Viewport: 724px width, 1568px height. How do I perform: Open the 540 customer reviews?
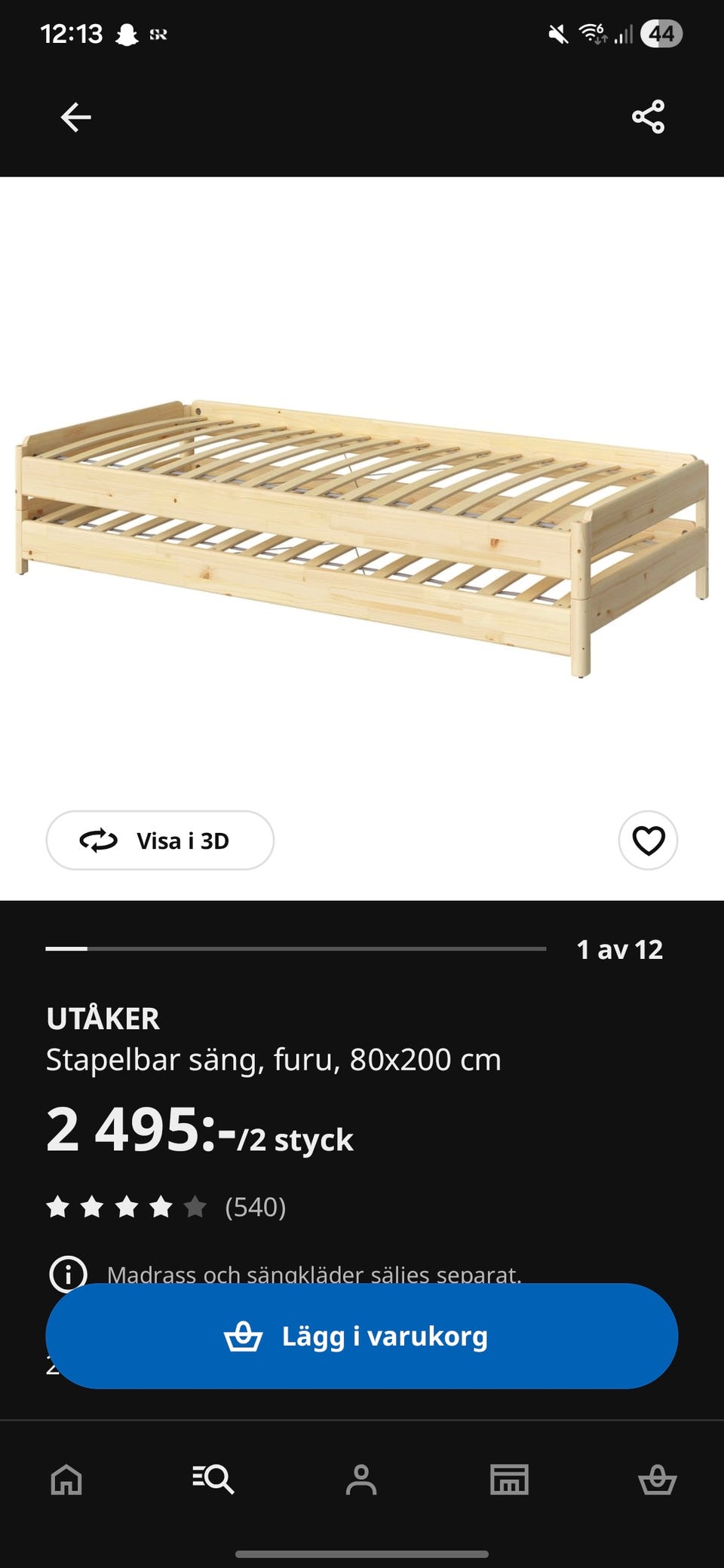click(255, 1207)
